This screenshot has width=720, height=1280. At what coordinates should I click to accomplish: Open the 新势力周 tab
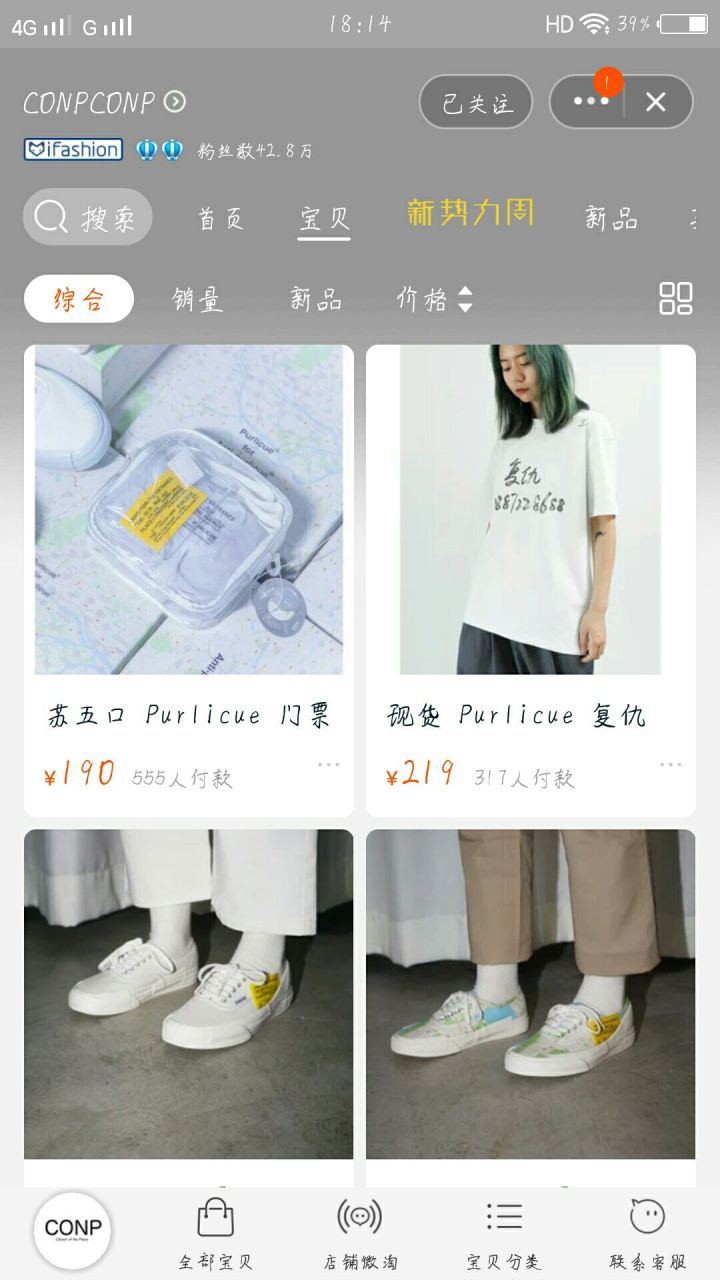[470, 213]
